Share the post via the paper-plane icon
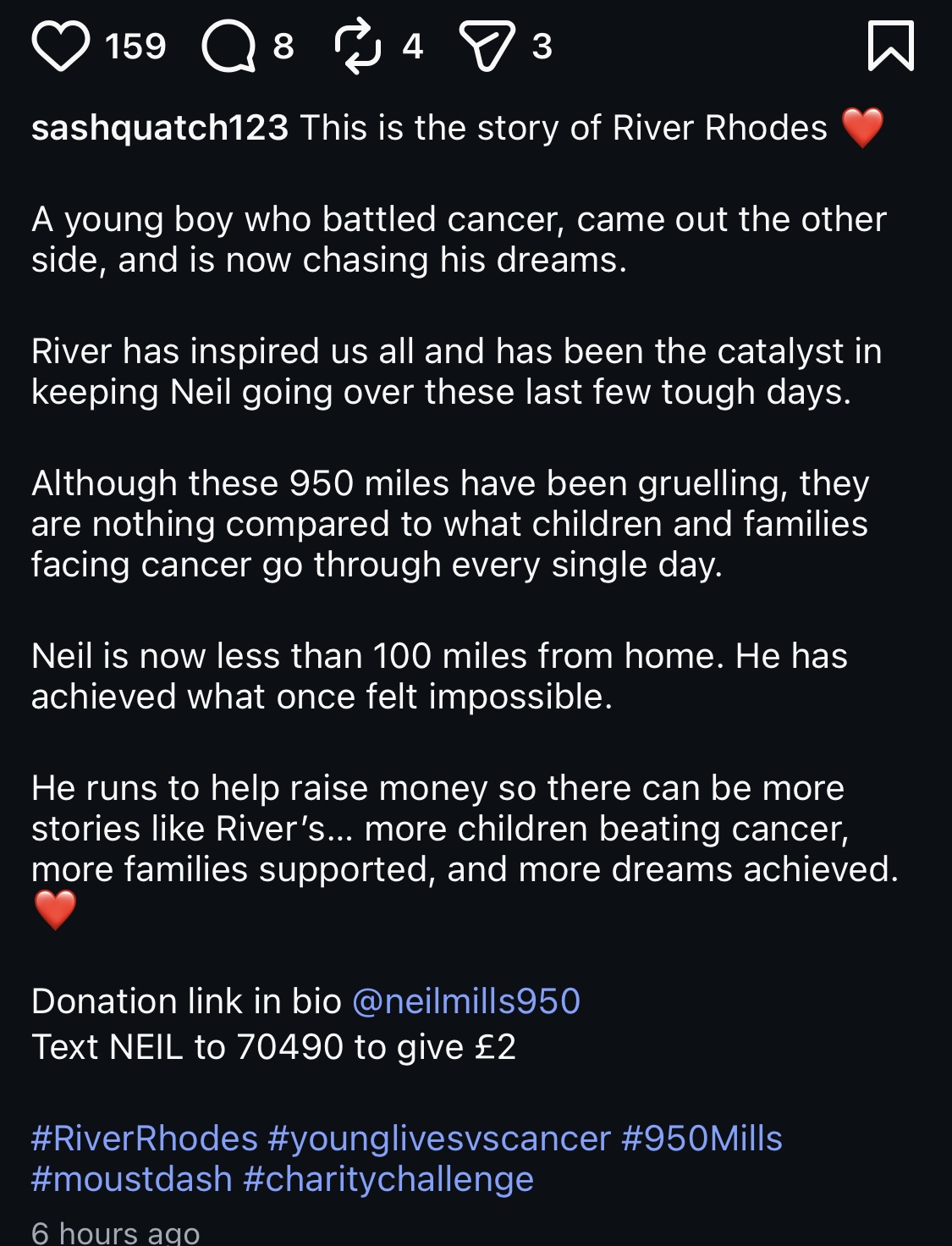952x1246 pixels. point(487,46)
